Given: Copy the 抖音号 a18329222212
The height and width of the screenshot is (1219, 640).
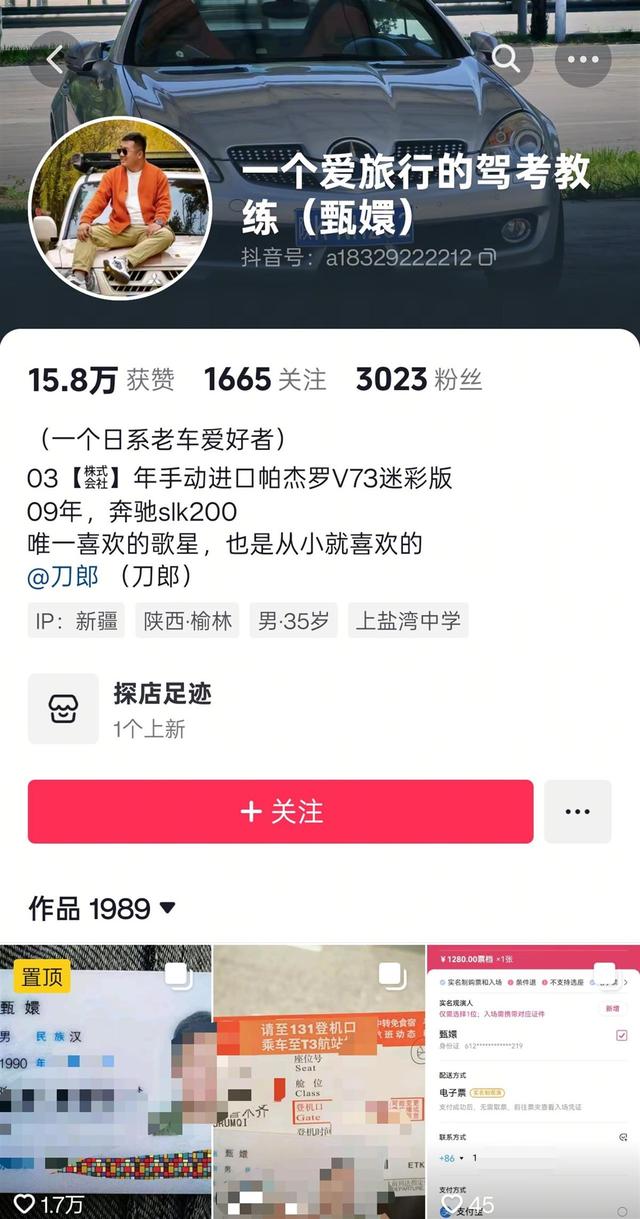Looking at the screenshot, I should point(487,258).
